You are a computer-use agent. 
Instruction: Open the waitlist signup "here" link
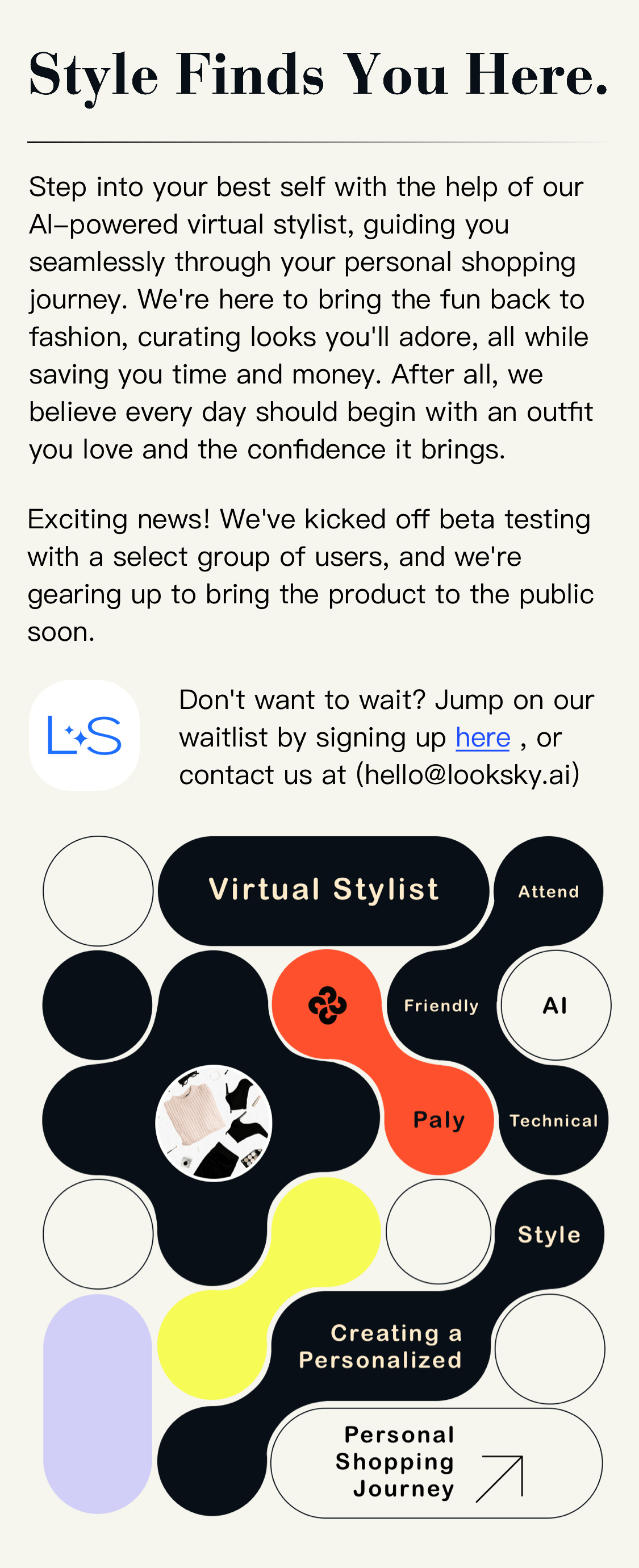coord(482,738)
